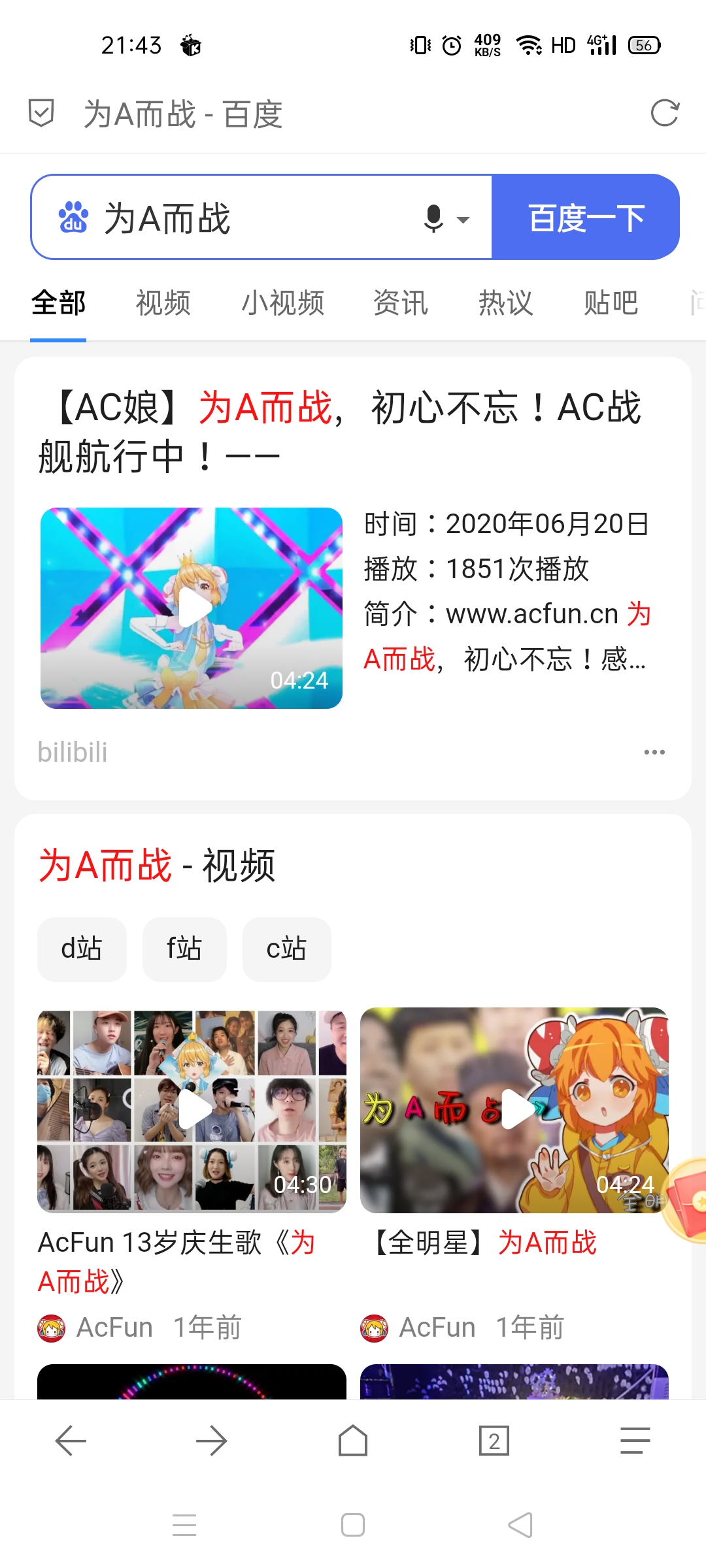This screenshot has height=1568, width=706.
Task: Choose the f站 chip
Action: 184,949
